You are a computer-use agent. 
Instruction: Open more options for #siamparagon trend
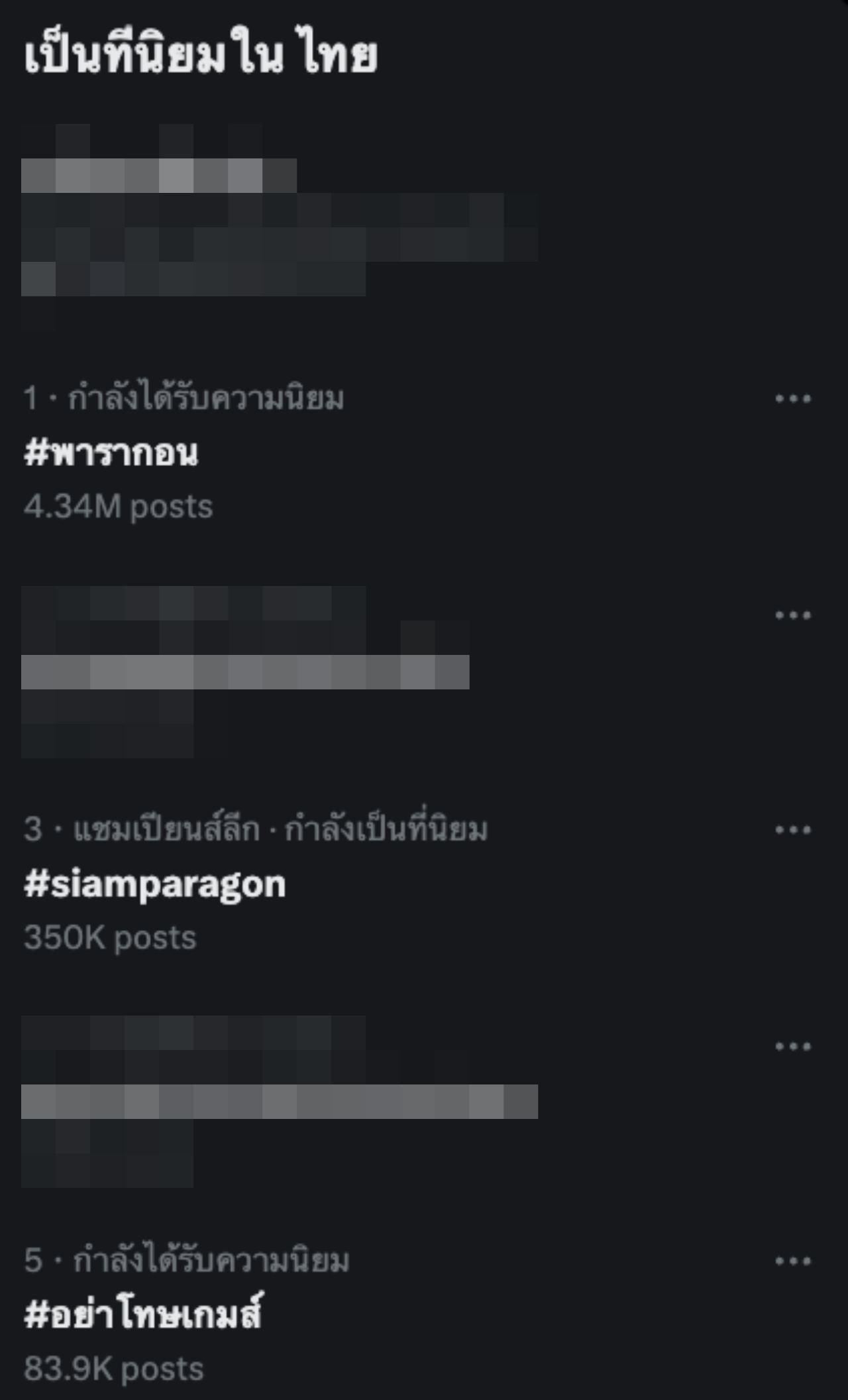click(x=793, y=830)
